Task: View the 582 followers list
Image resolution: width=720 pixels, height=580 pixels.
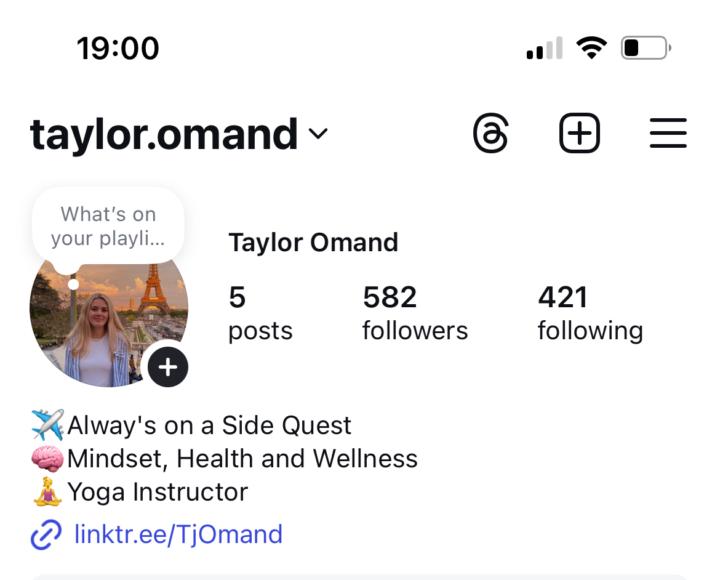Action: [x=414, y=313]
